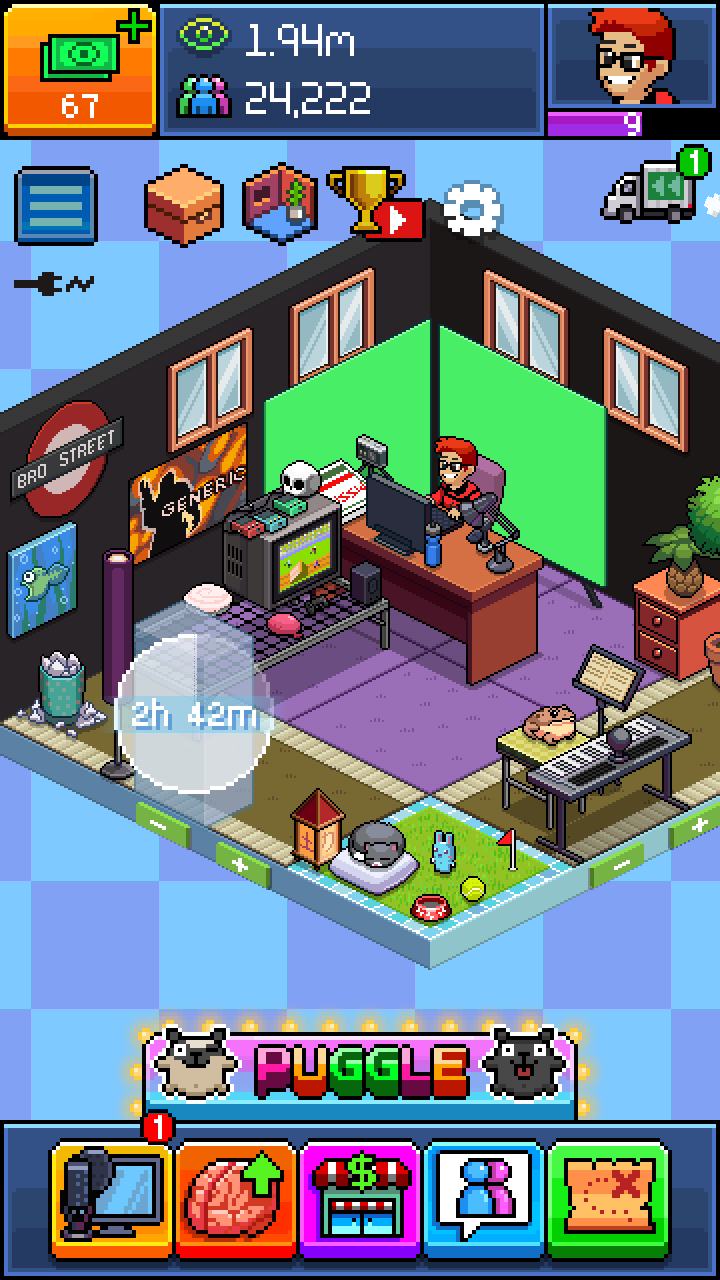Open the room customization icon
Image resolution: width=720 pixels, height=1280 pixels.
281,205
